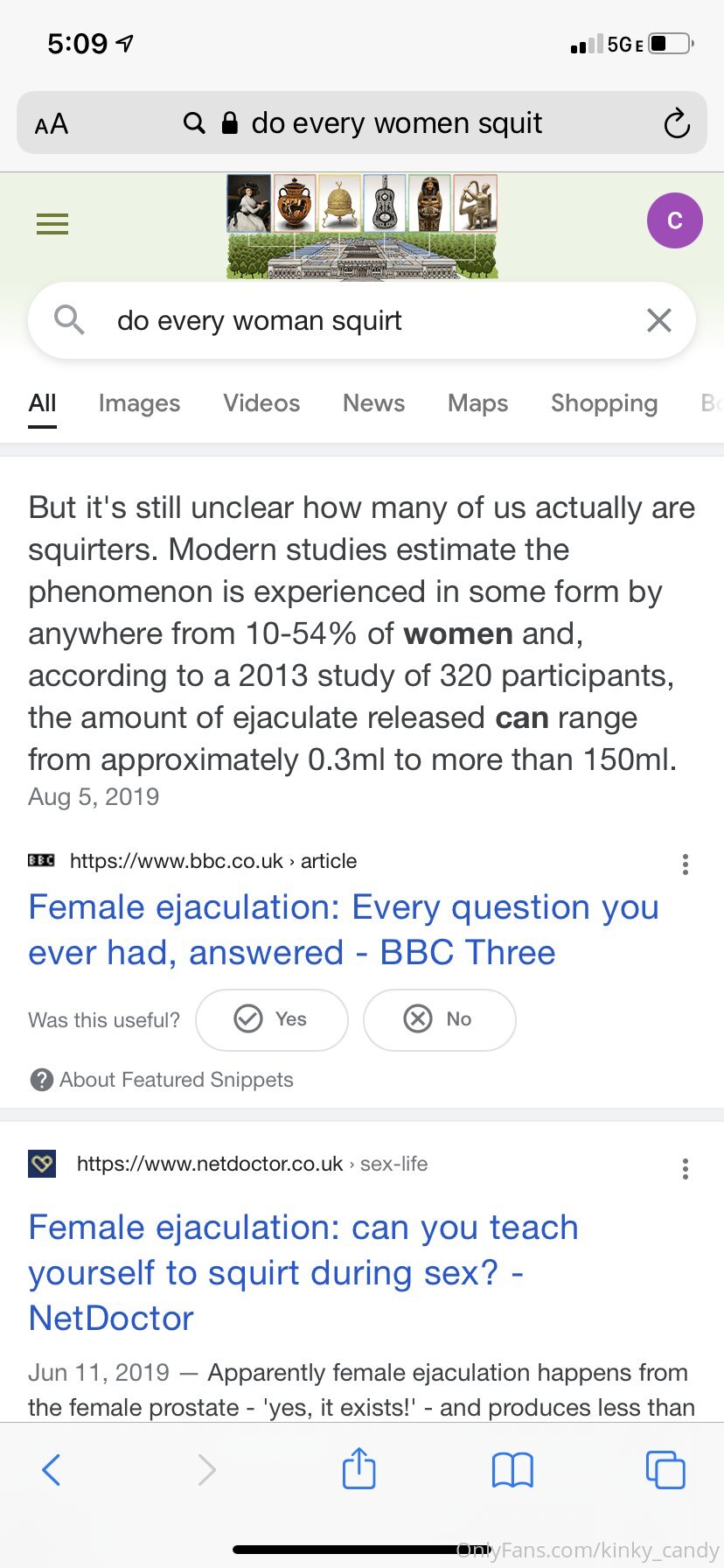724x1568 pixels.
Task: Open the BBC Three article result
Action: click(344, 929)
